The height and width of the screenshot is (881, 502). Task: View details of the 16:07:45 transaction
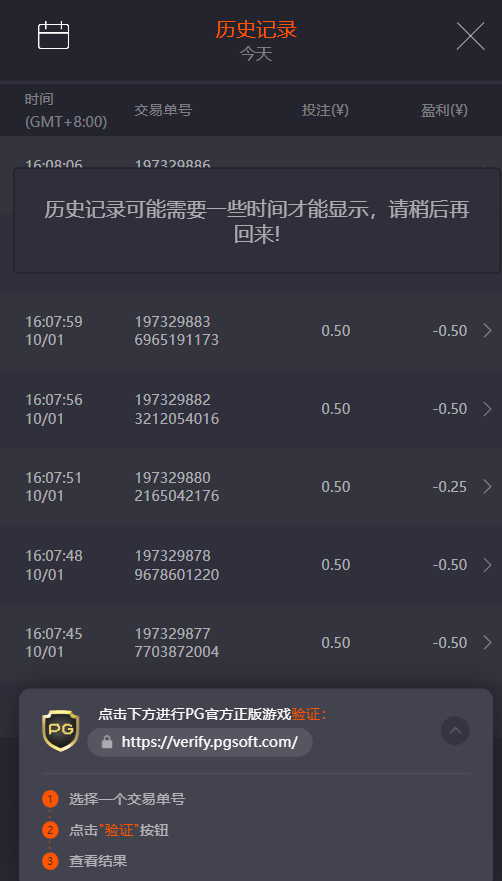251,642
